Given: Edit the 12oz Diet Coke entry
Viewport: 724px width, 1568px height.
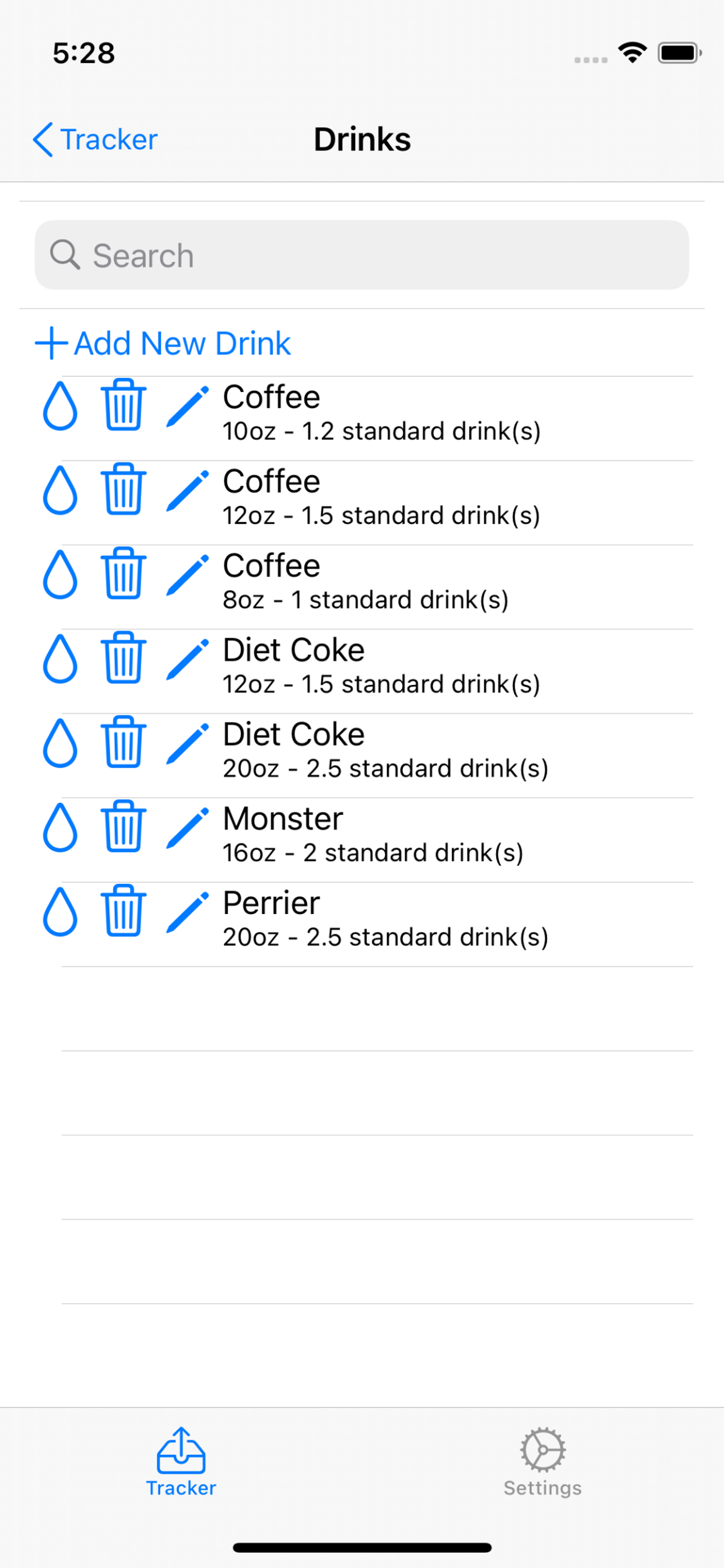Looking at the screenshot, I should point(187,659).
